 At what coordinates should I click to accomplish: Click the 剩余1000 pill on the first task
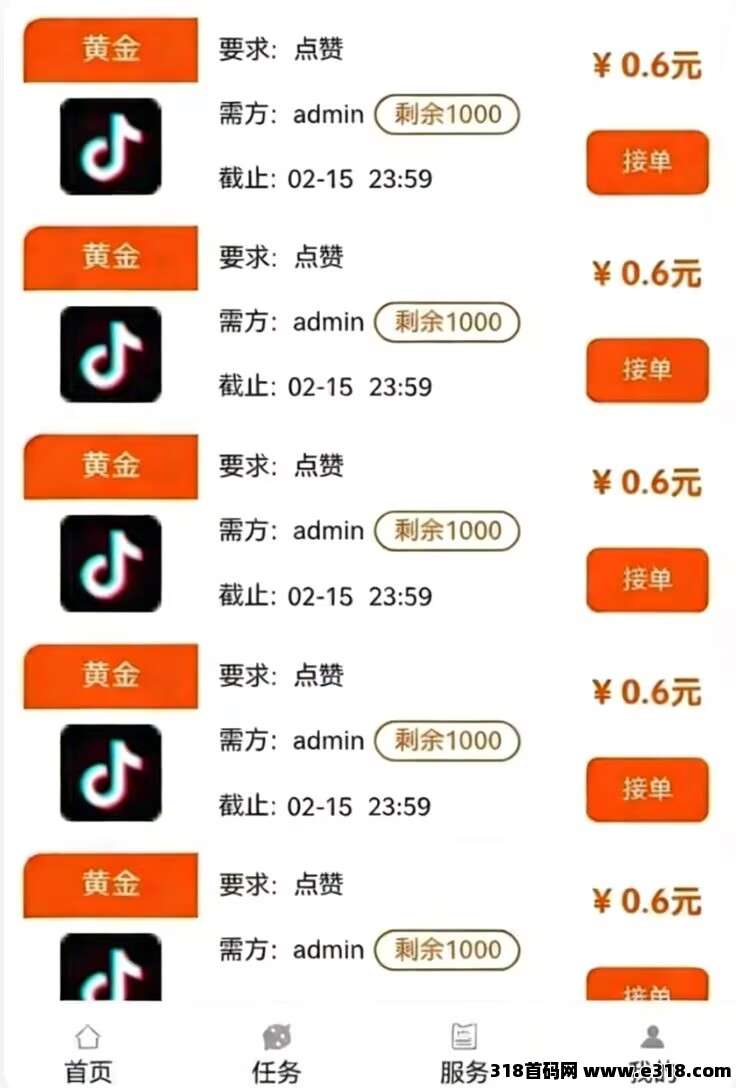(447, 115)
